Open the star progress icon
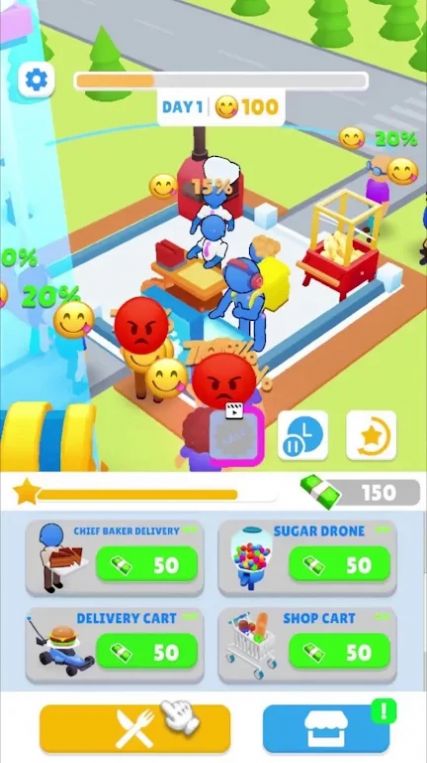The height and width of the screenshot is (763, 427). [x=371, y=436]
